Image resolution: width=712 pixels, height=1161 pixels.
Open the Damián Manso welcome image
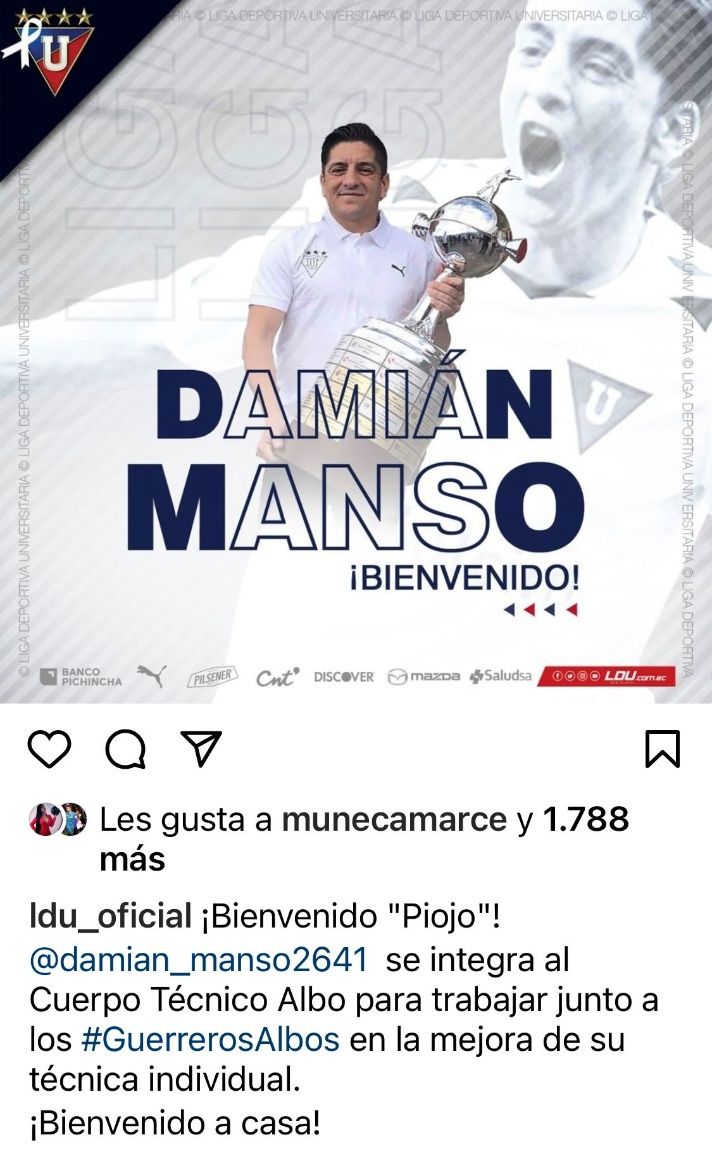click(x=356, y=350)
